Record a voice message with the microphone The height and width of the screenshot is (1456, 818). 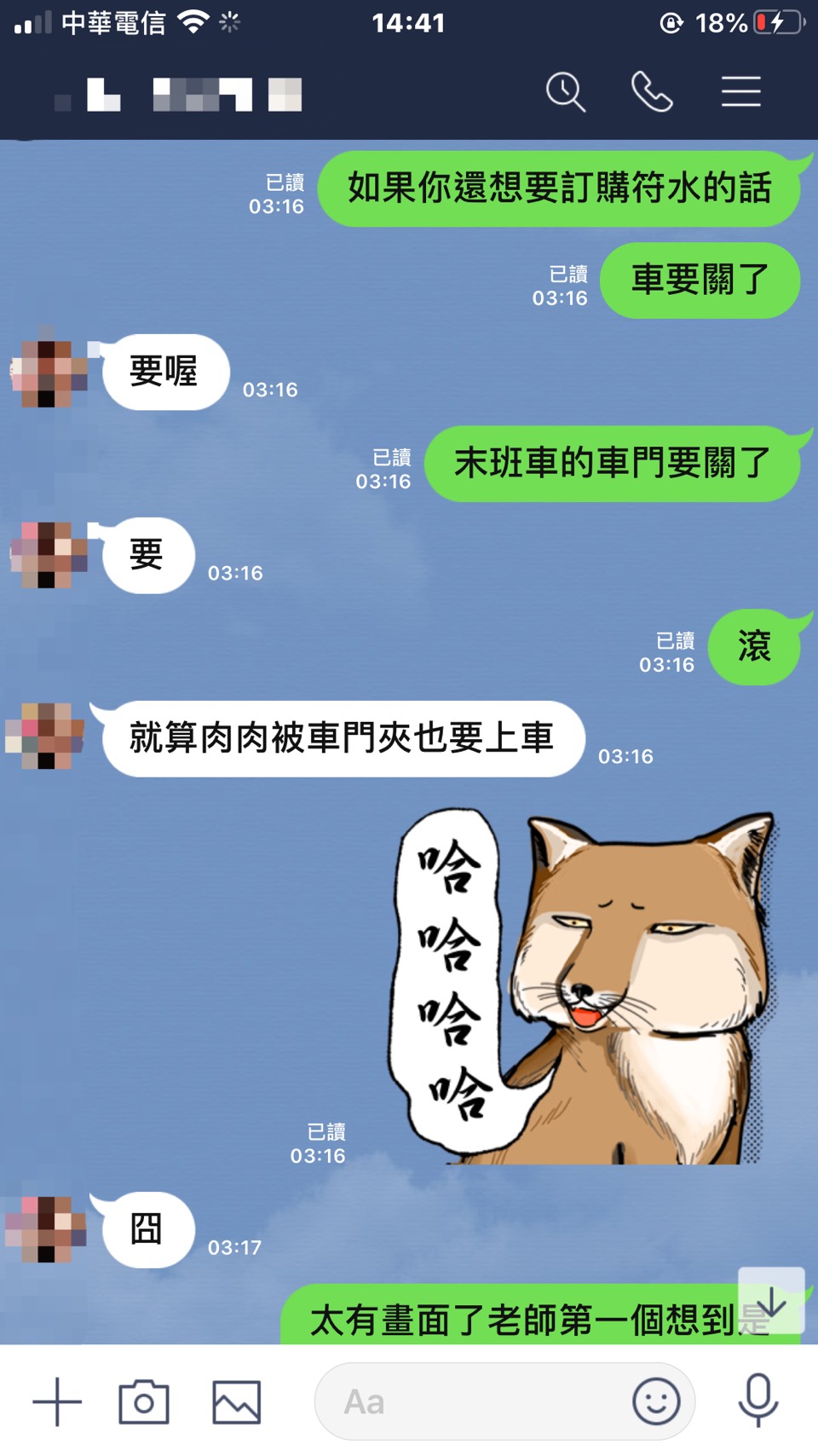click(758, 1400)
